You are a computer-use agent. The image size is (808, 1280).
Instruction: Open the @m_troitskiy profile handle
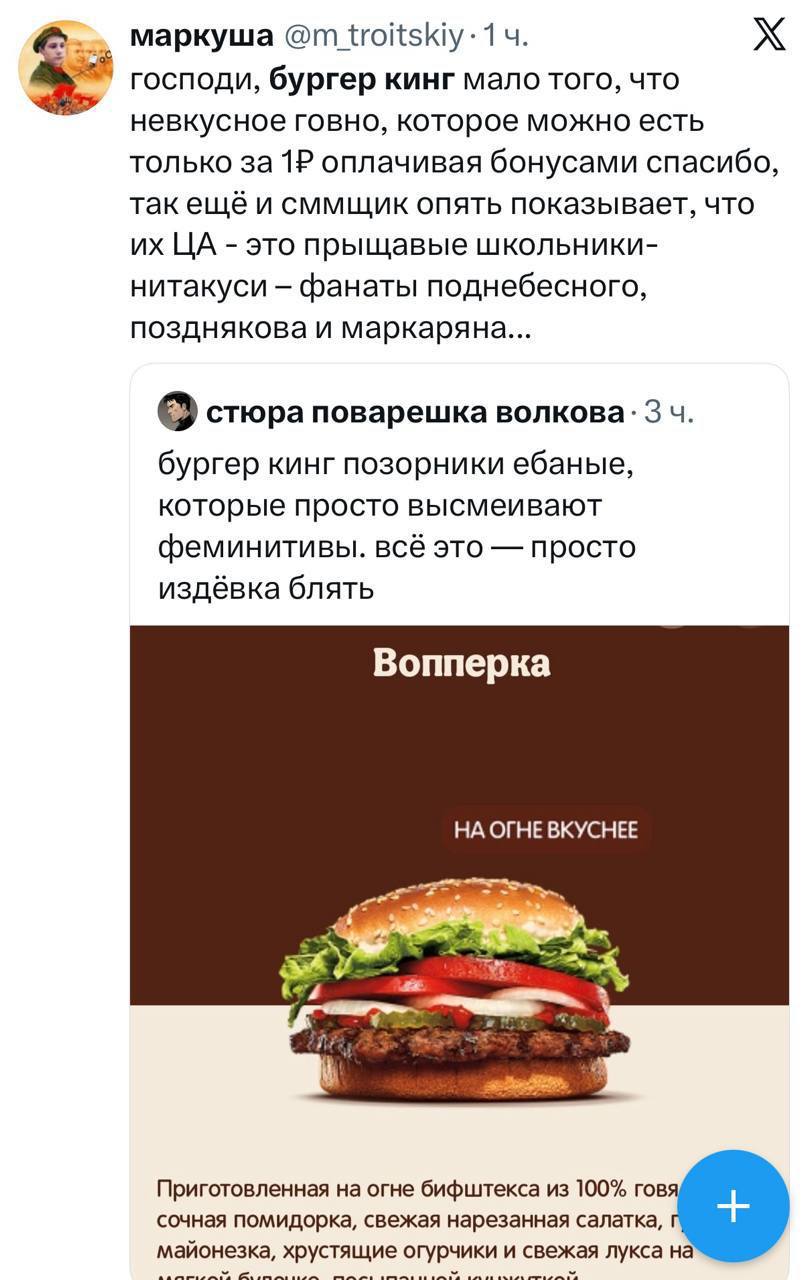[374, 37]
